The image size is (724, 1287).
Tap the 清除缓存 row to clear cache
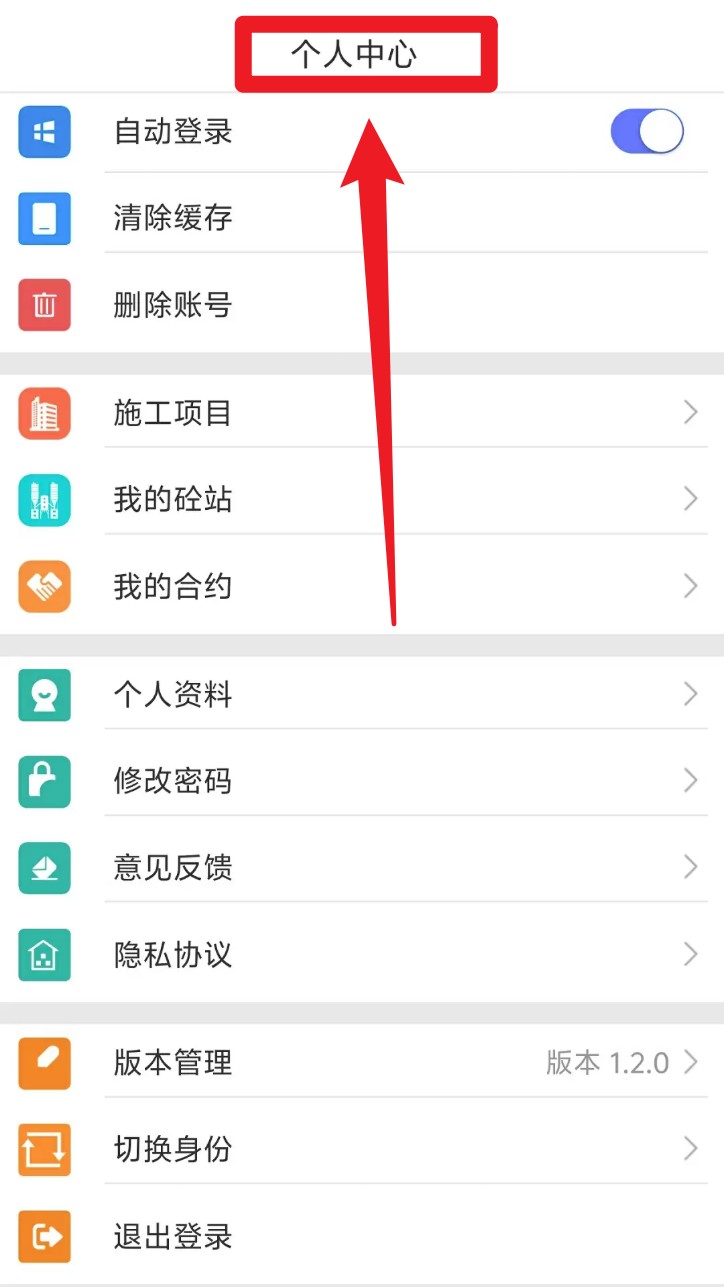pos(362,218)
